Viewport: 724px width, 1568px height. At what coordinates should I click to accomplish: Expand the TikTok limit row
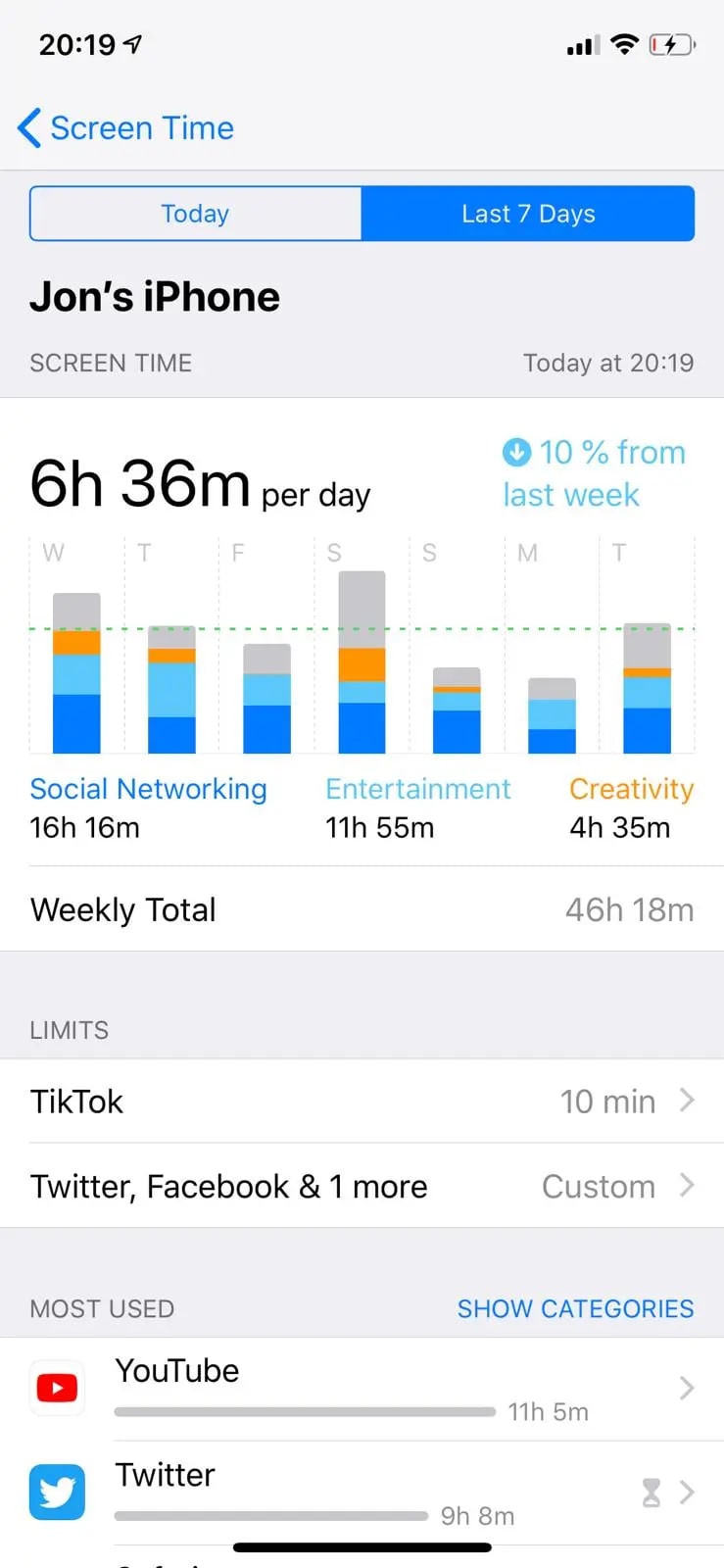click(x=362, y=1101)
